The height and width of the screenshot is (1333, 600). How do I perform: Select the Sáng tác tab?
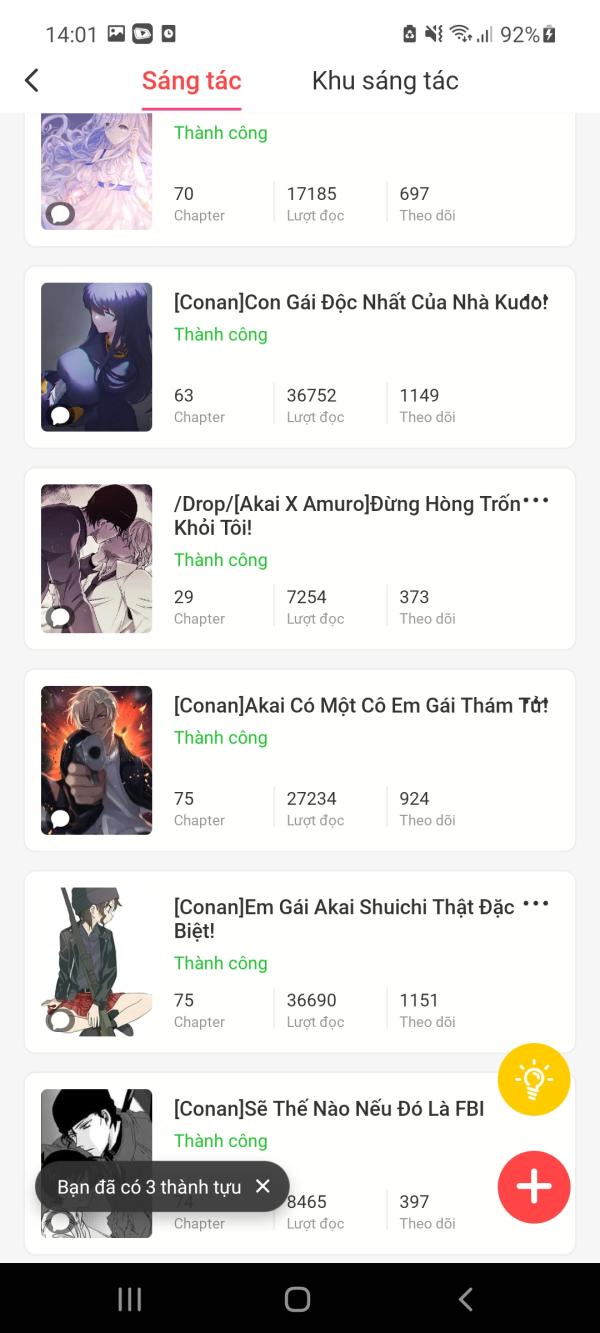pyautogui.click(x=191, y=81)
